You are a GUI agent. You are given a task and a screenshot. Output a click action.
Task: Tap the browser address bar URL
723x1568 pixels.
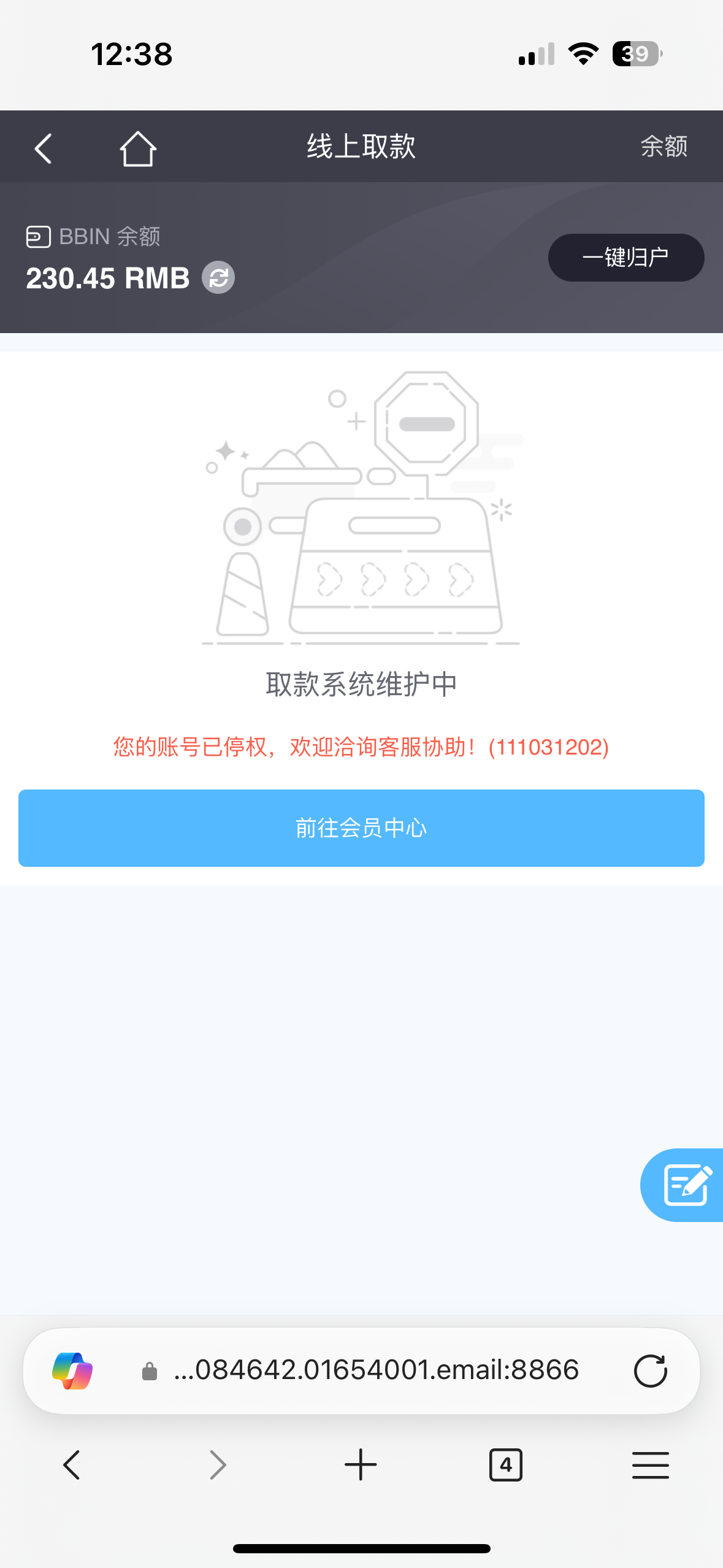coord(377,1370)
